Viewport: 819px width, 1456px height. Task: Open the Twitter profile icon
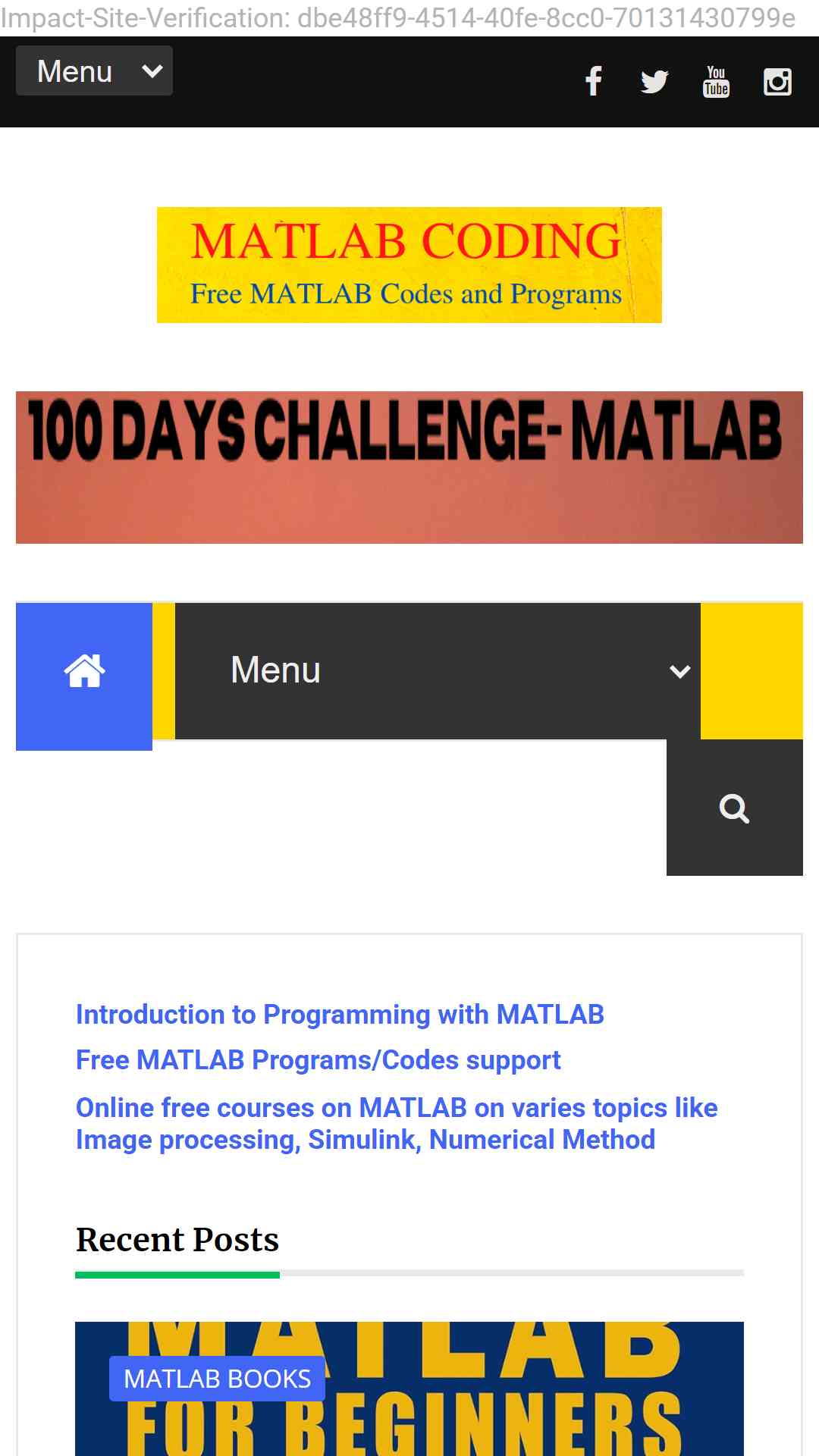coord(654,81)
